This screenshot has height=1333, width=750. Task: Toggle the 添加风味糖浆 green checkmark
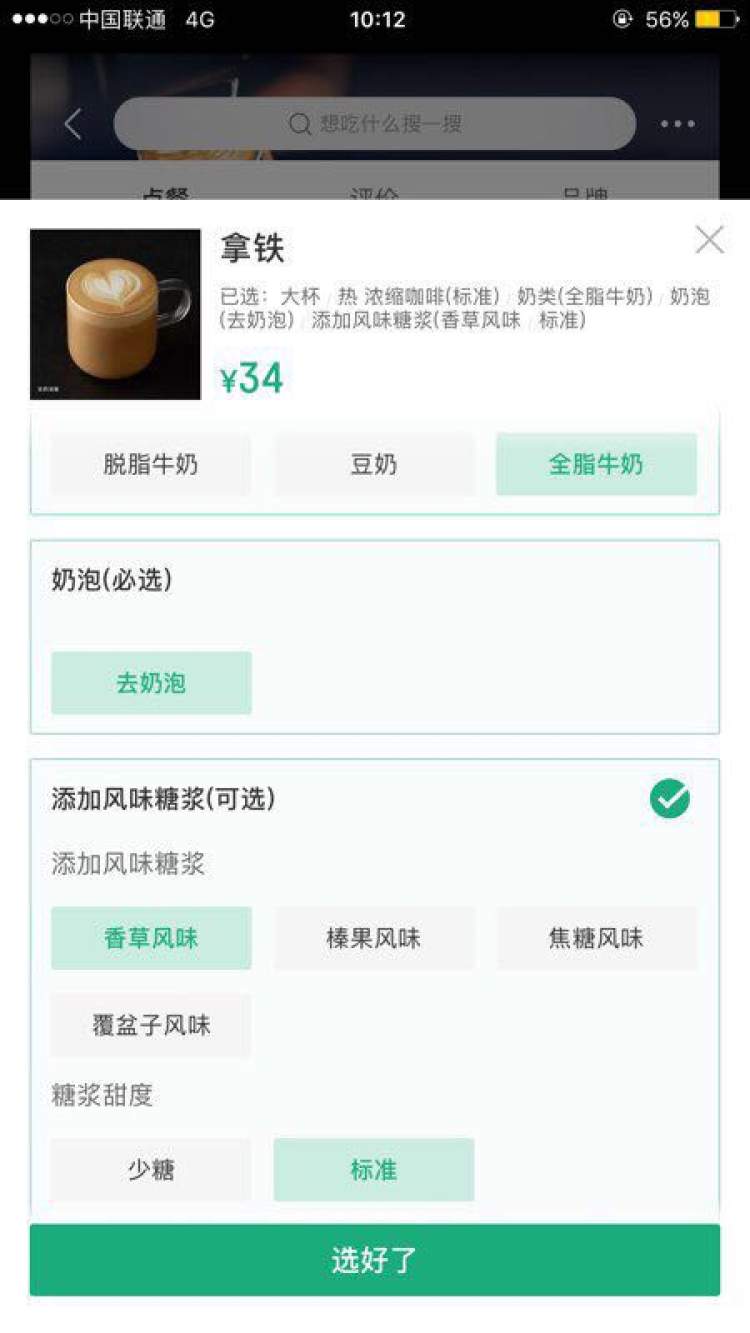coord(669,798)
